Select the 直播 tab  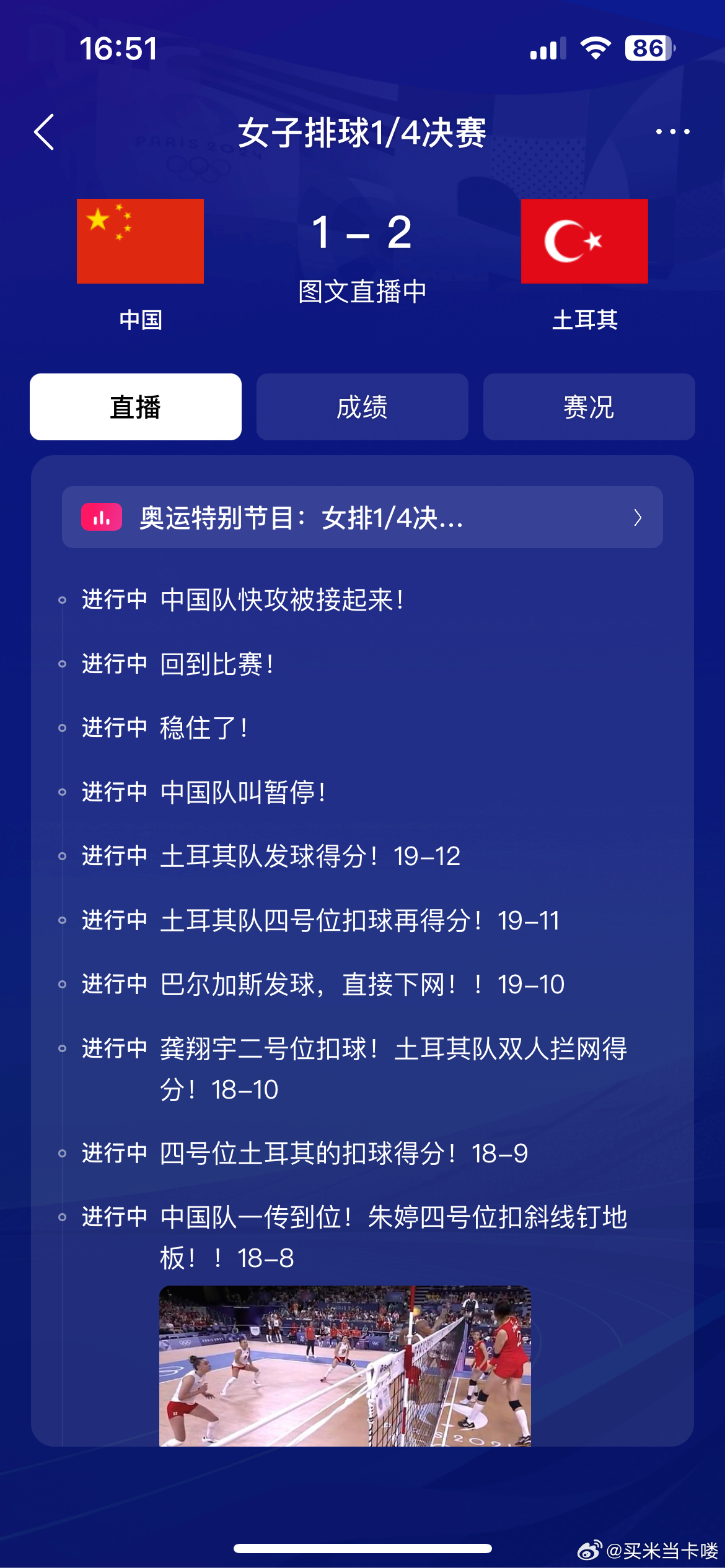click(x=136, y=407)
